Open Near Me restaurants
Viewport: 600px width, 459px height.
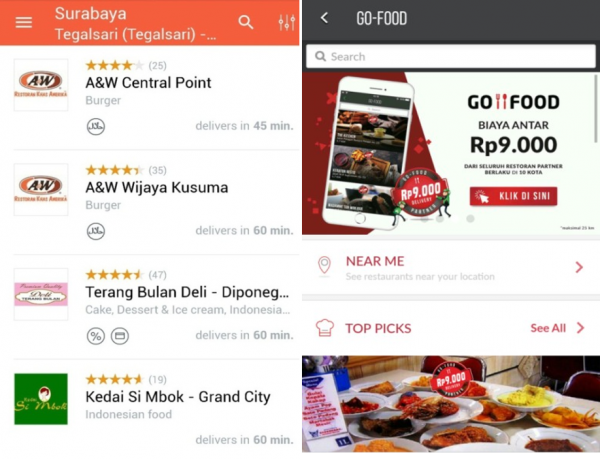(450, 267)
